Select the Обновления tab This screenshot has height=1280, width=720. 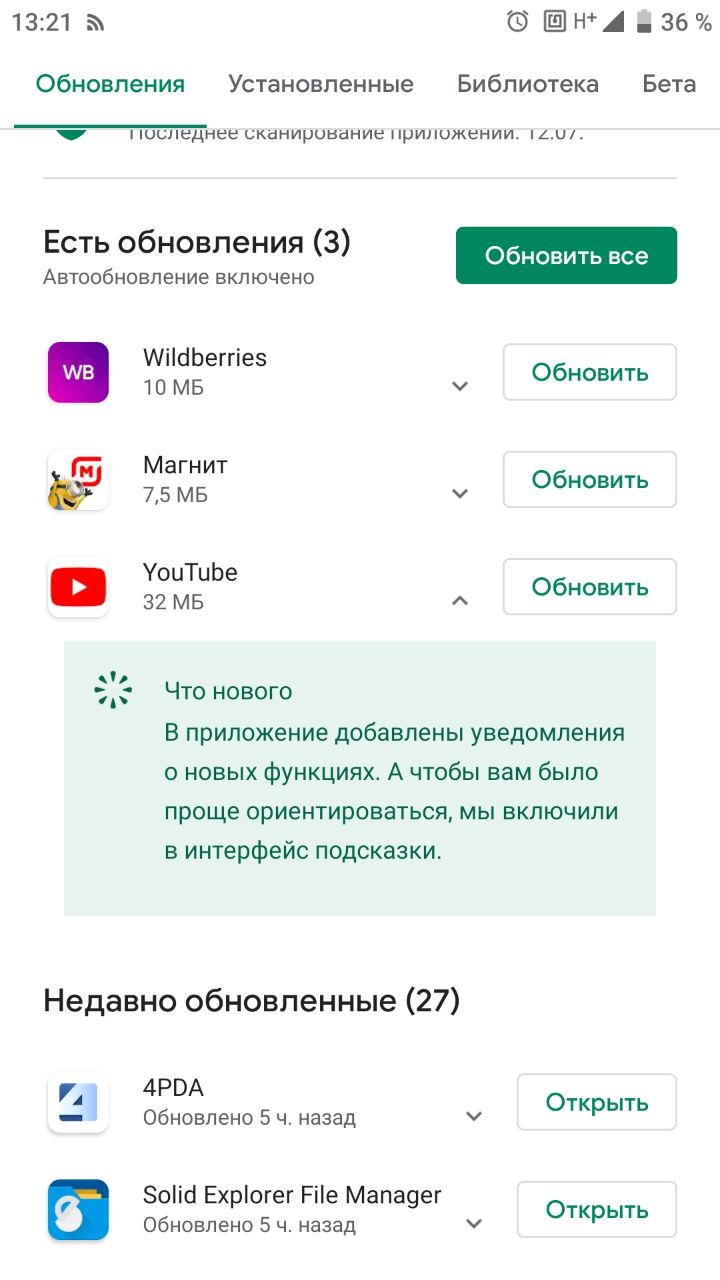pos(110,84)
